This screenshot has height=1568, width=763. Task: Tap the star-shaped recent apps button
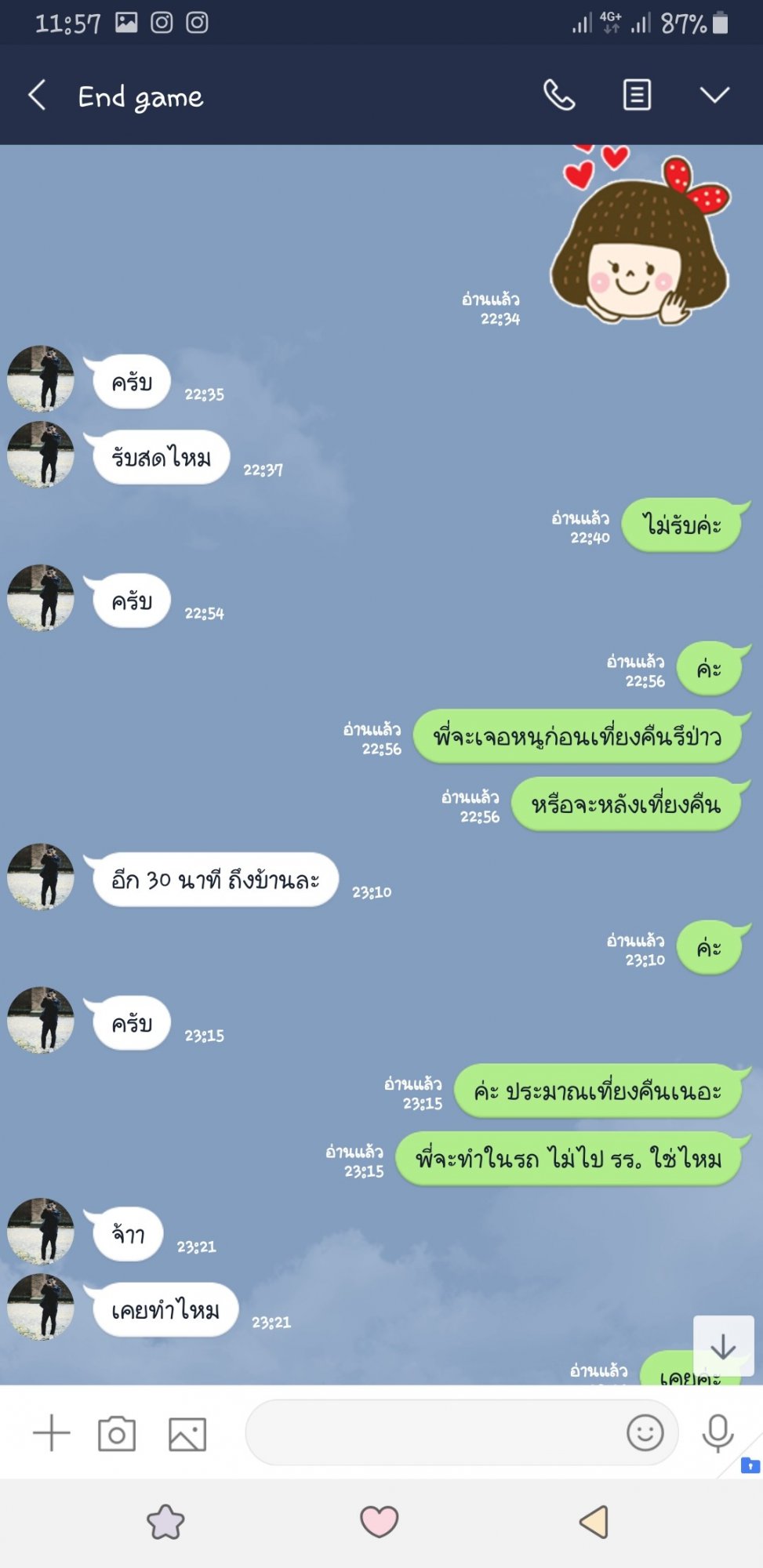[165, 1522]
